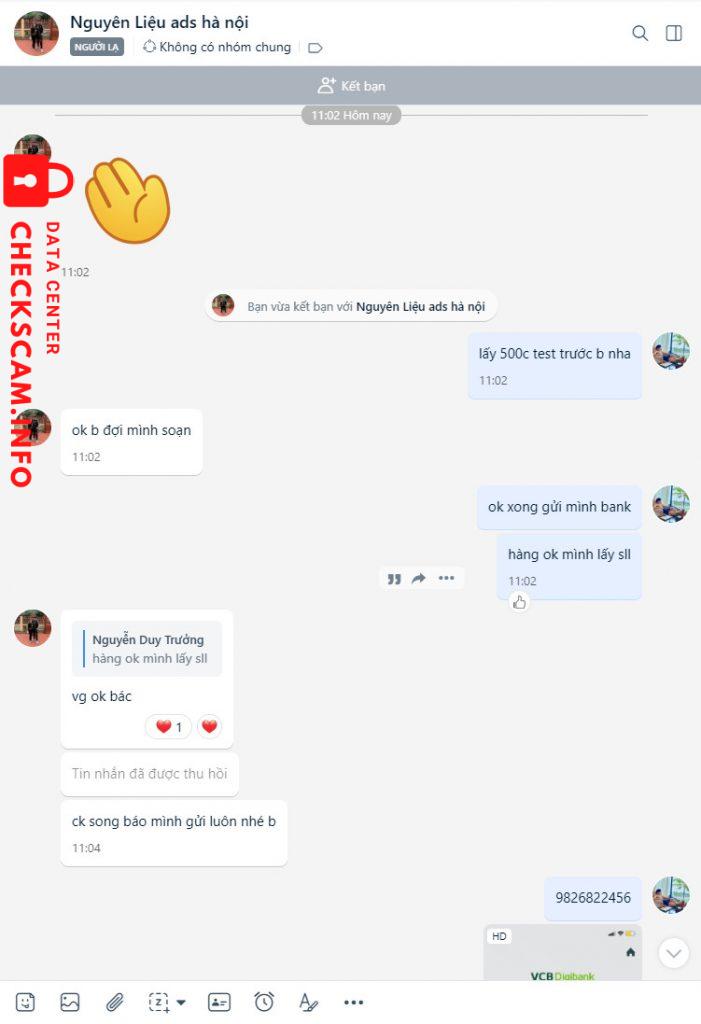Attach a file with the paperclip
The image size is (701, 1024).
(115, 1001)
